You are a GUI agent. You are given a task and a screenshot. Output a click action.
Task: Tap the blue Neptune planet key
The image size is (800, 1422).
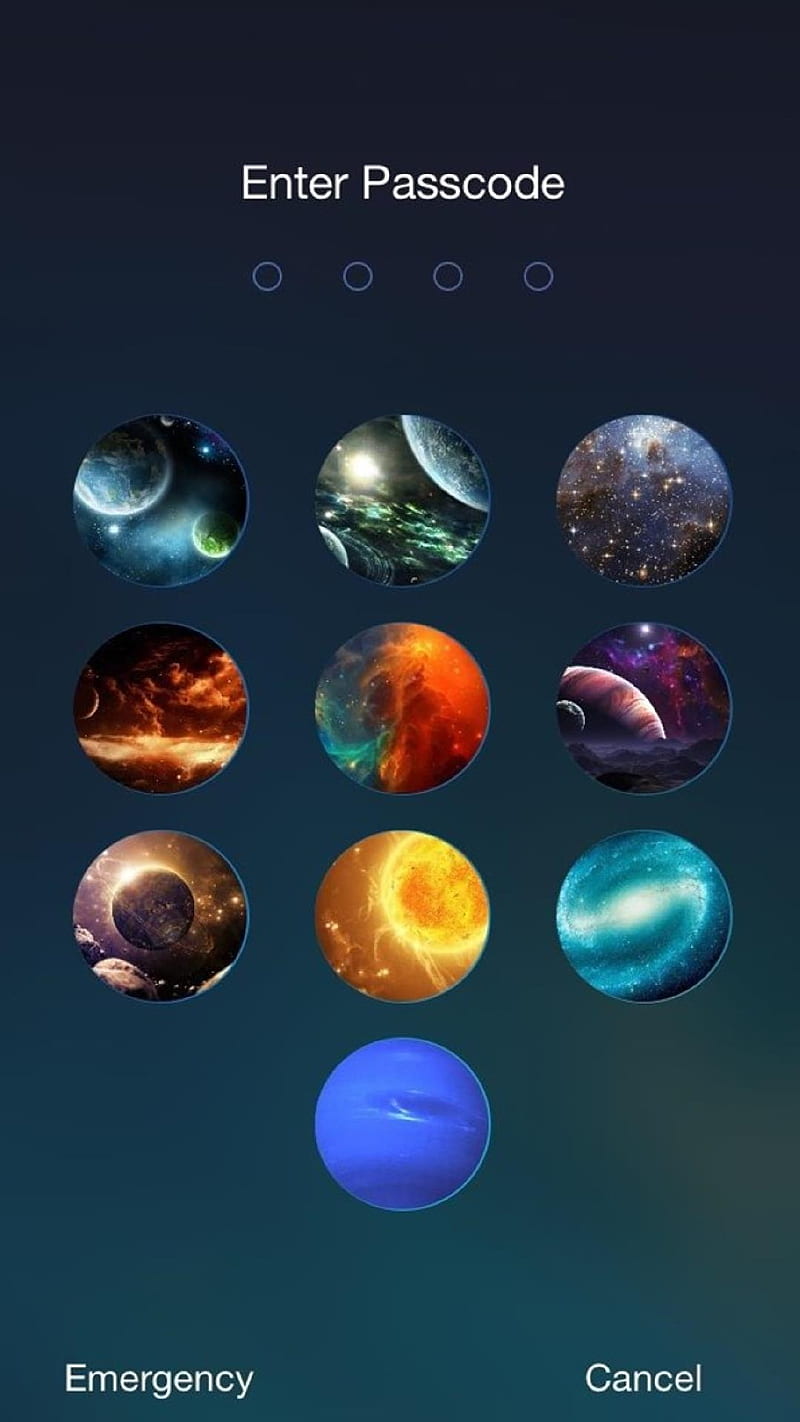click(x=402, y=1124)
